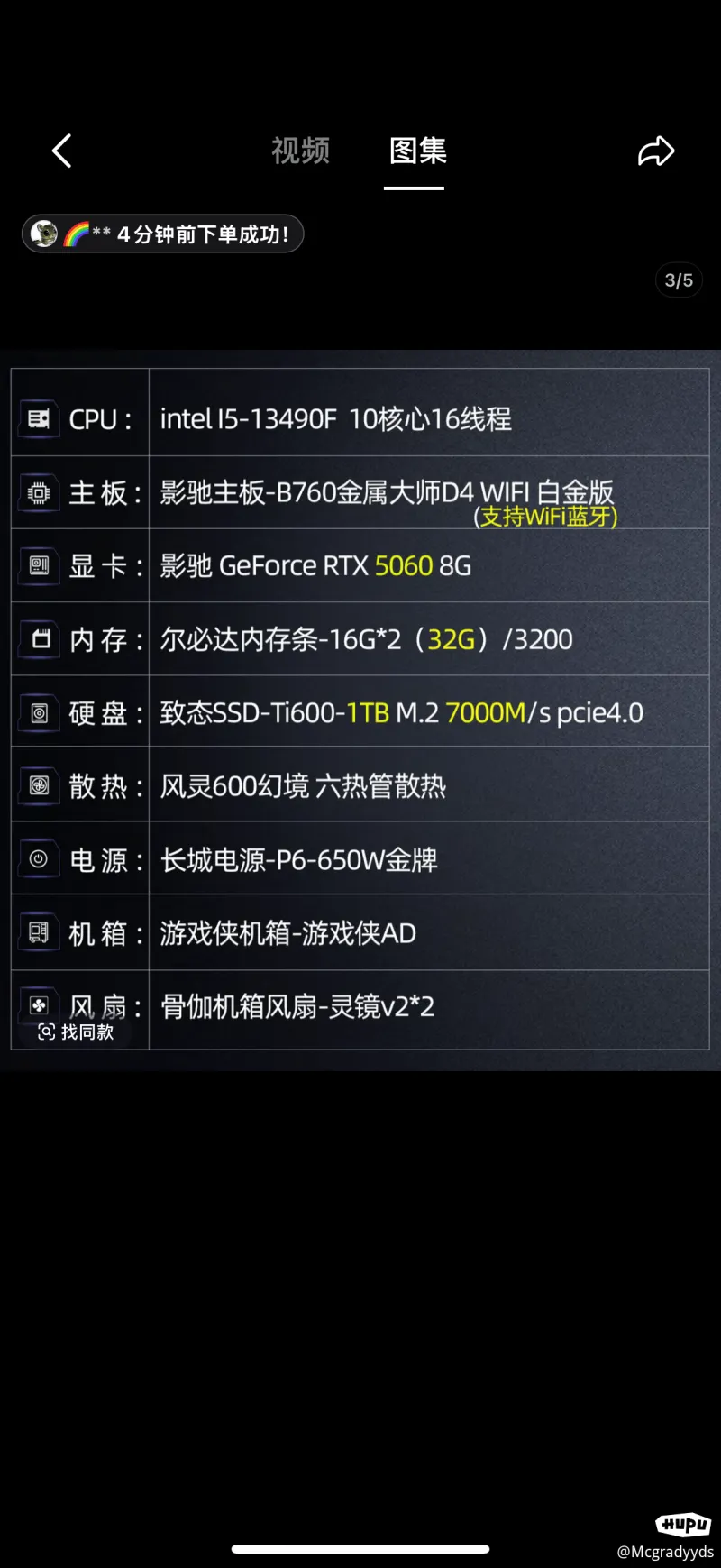Open the 下单成功 order notification bubble

click(x=163, y=234)
